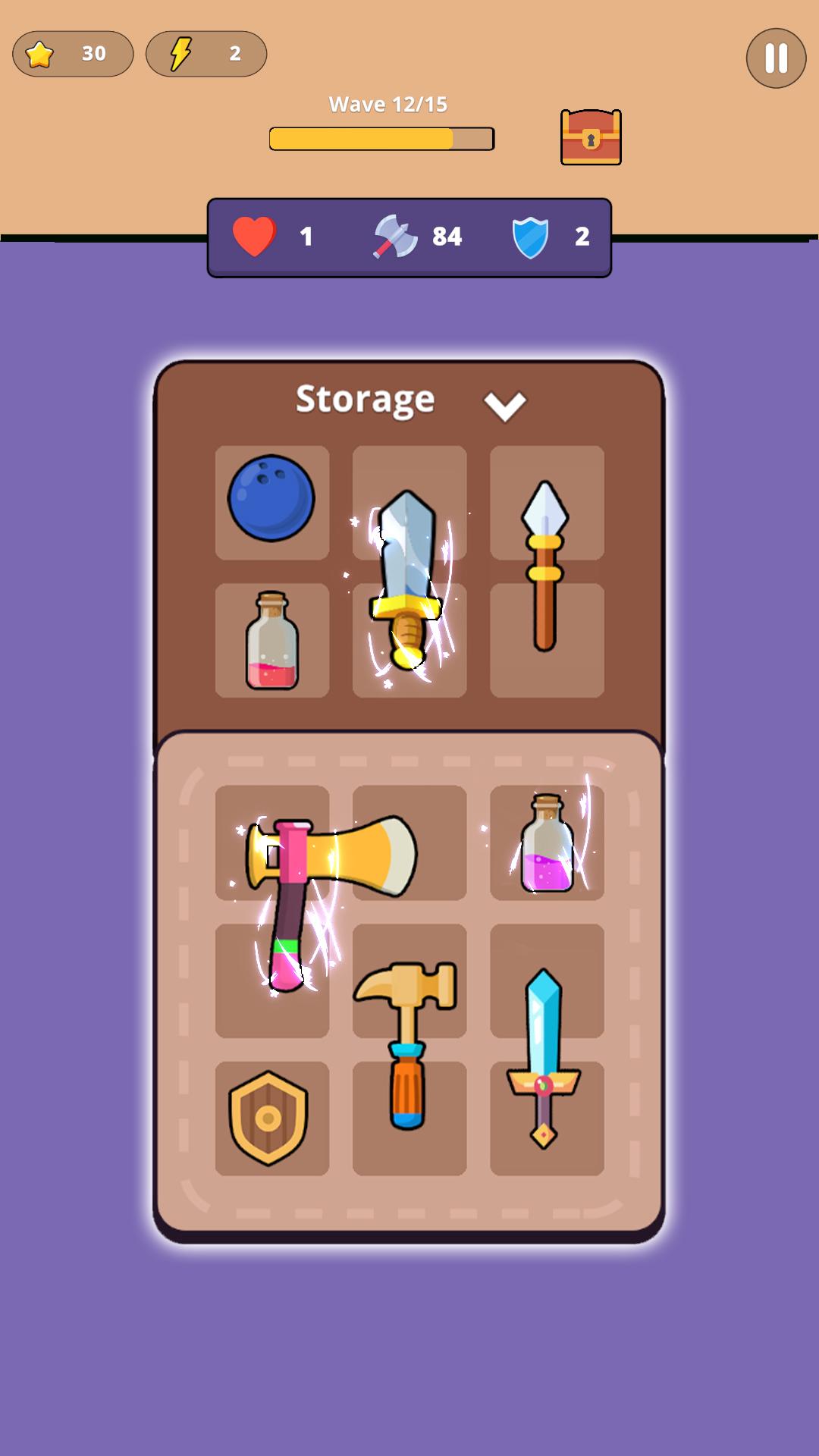
Task: Select the steel dagger in storage
Action: coord(406,576)
